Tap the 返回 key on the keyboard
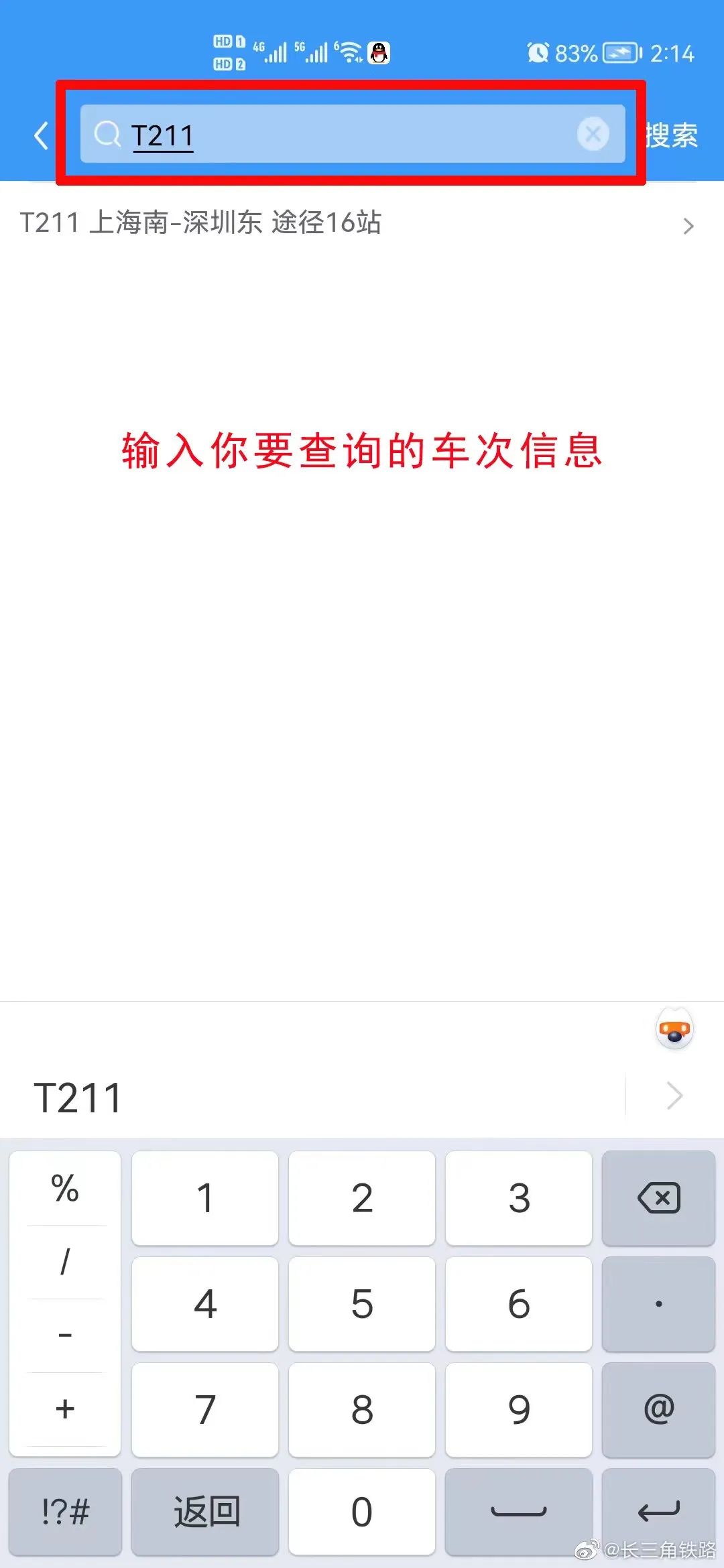The image size is (724, 1568). [206, 1512]
